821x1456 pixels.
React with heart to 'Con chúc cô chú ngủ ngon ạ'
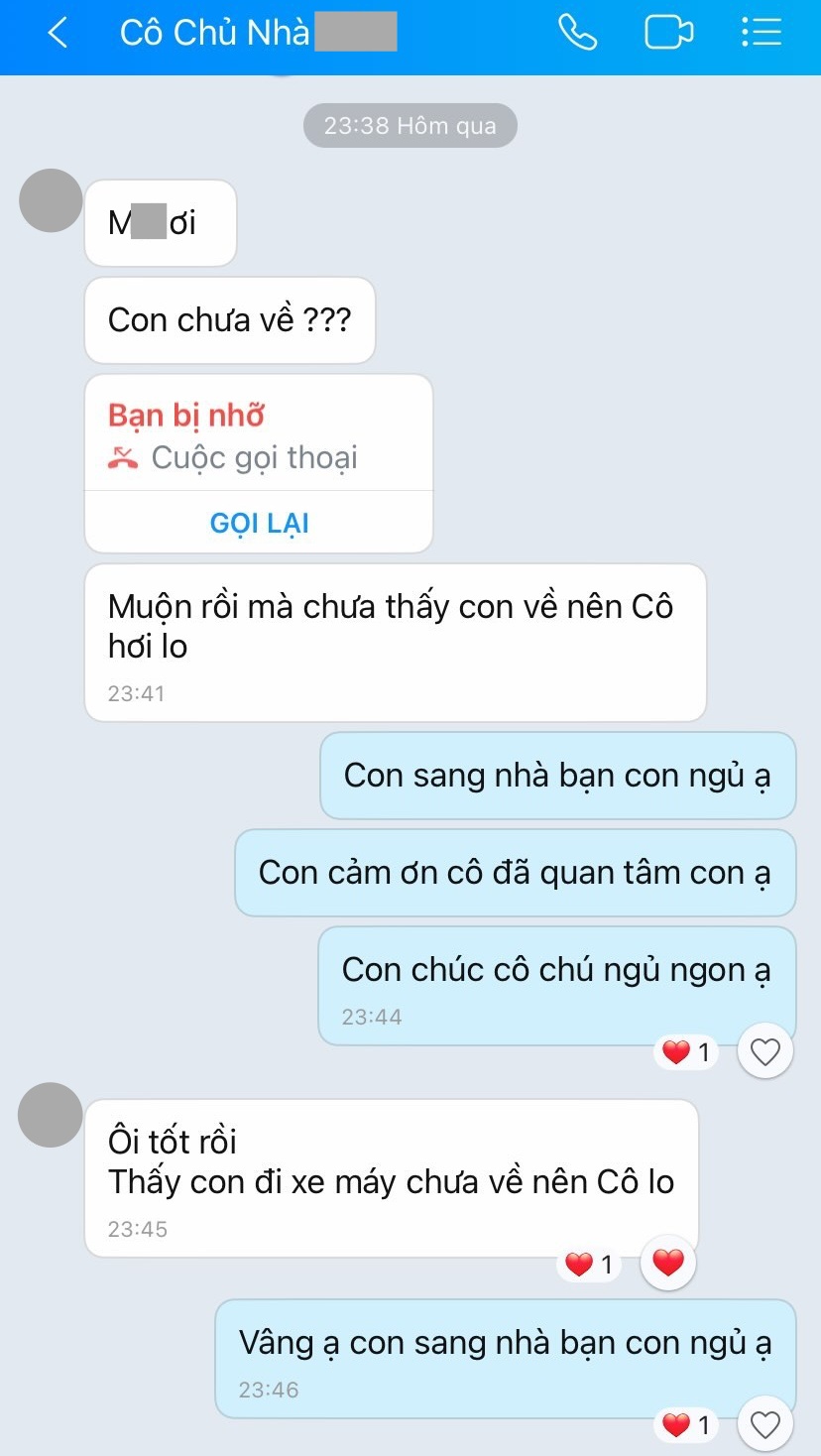point(765,1051)
